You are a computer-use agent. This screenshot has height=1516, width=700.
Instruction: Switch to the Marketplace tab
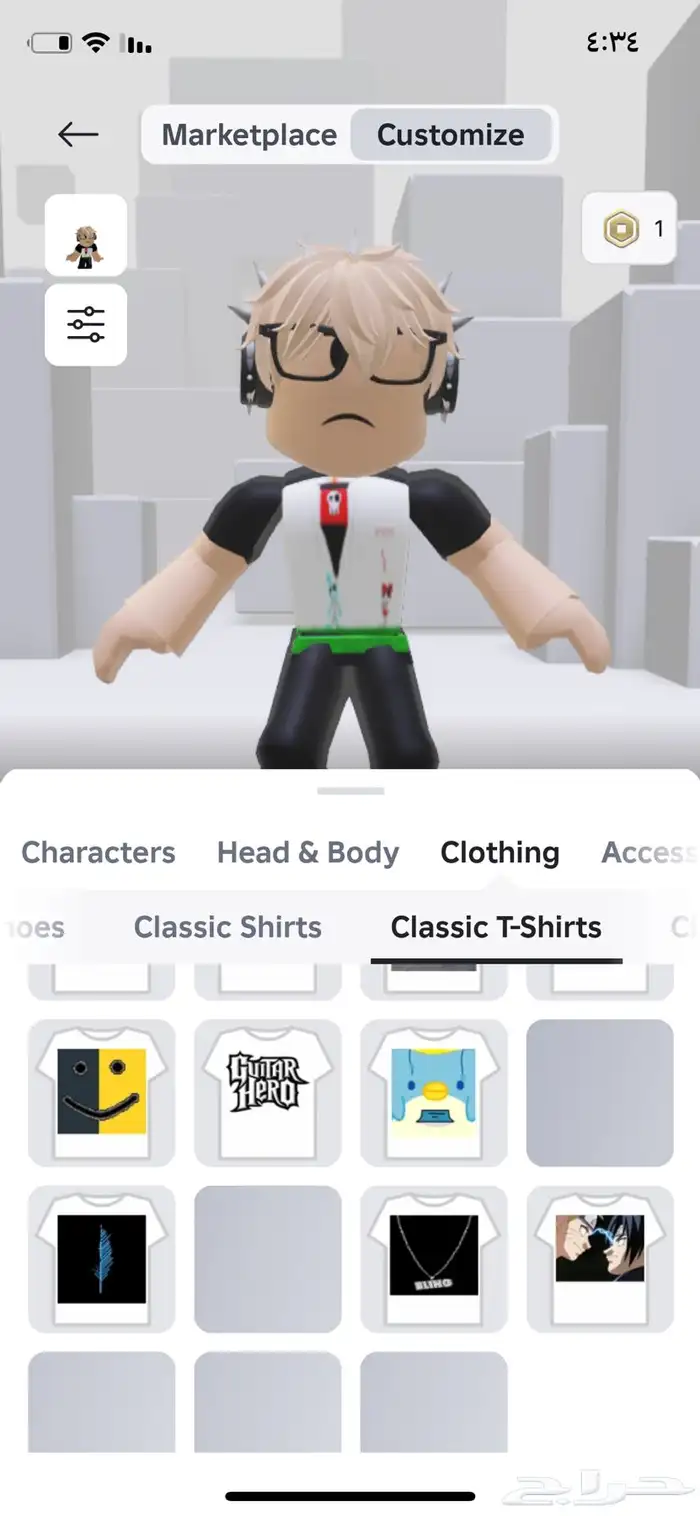coord(249,135)
